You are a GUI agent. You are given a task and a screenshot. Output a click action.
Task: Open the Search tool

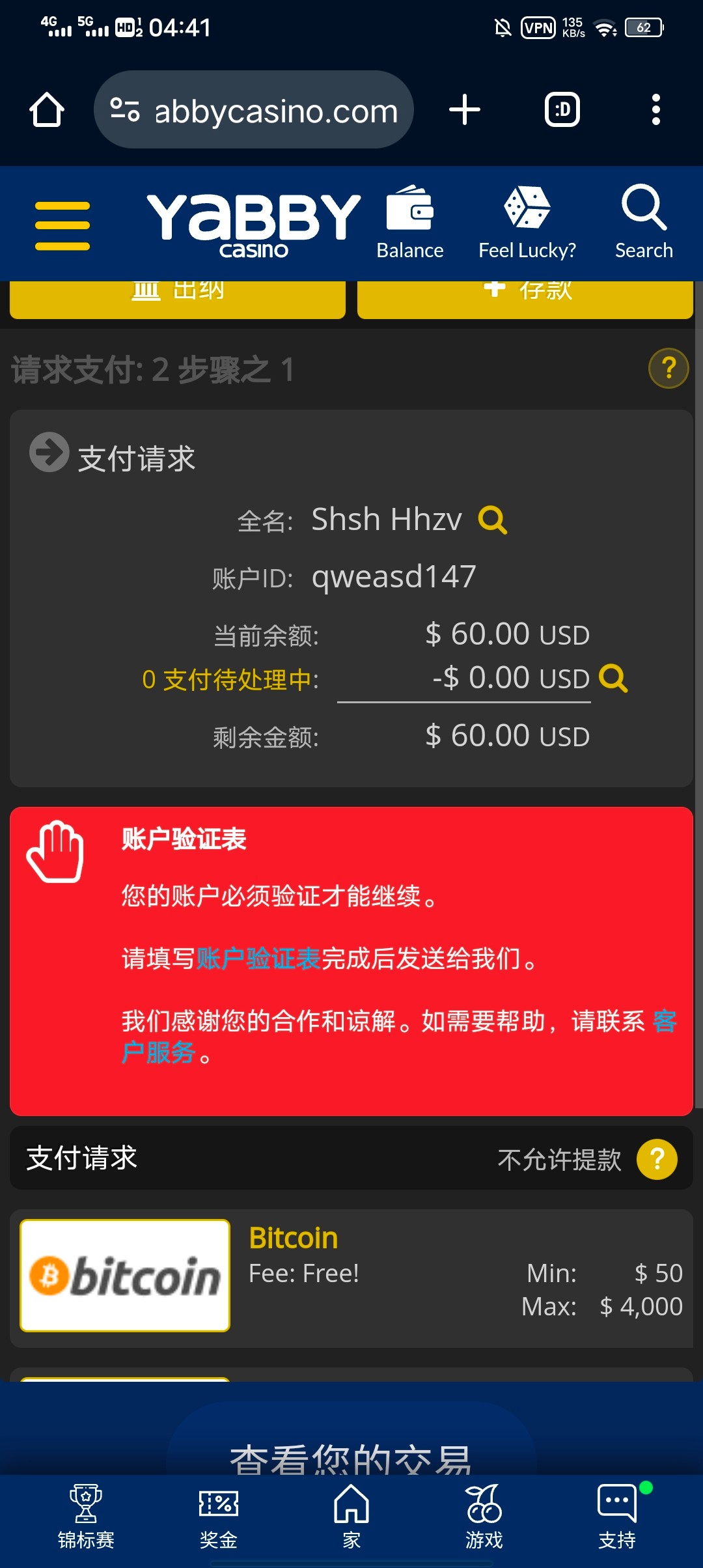644,223
